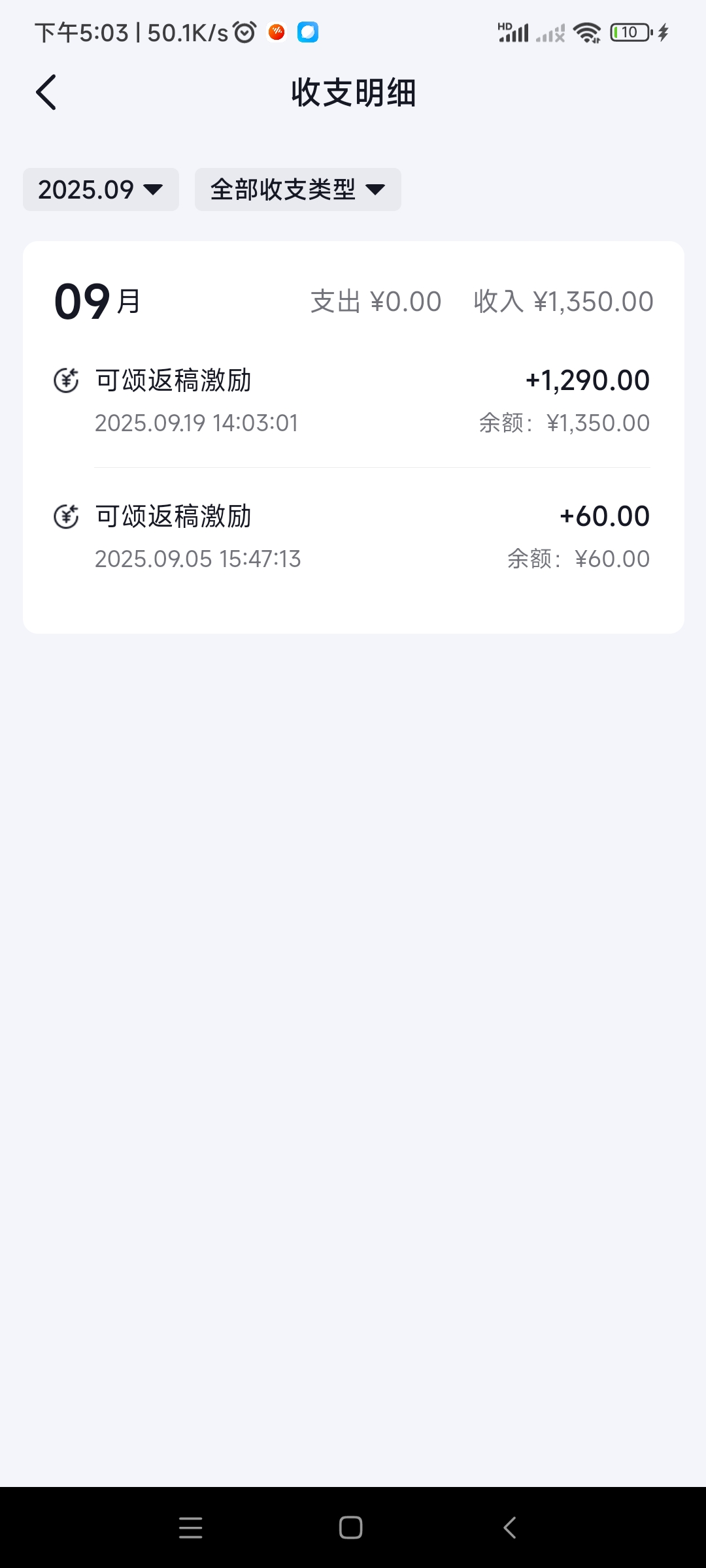Click the red-orange notification icon in status bar

(275, 31)
